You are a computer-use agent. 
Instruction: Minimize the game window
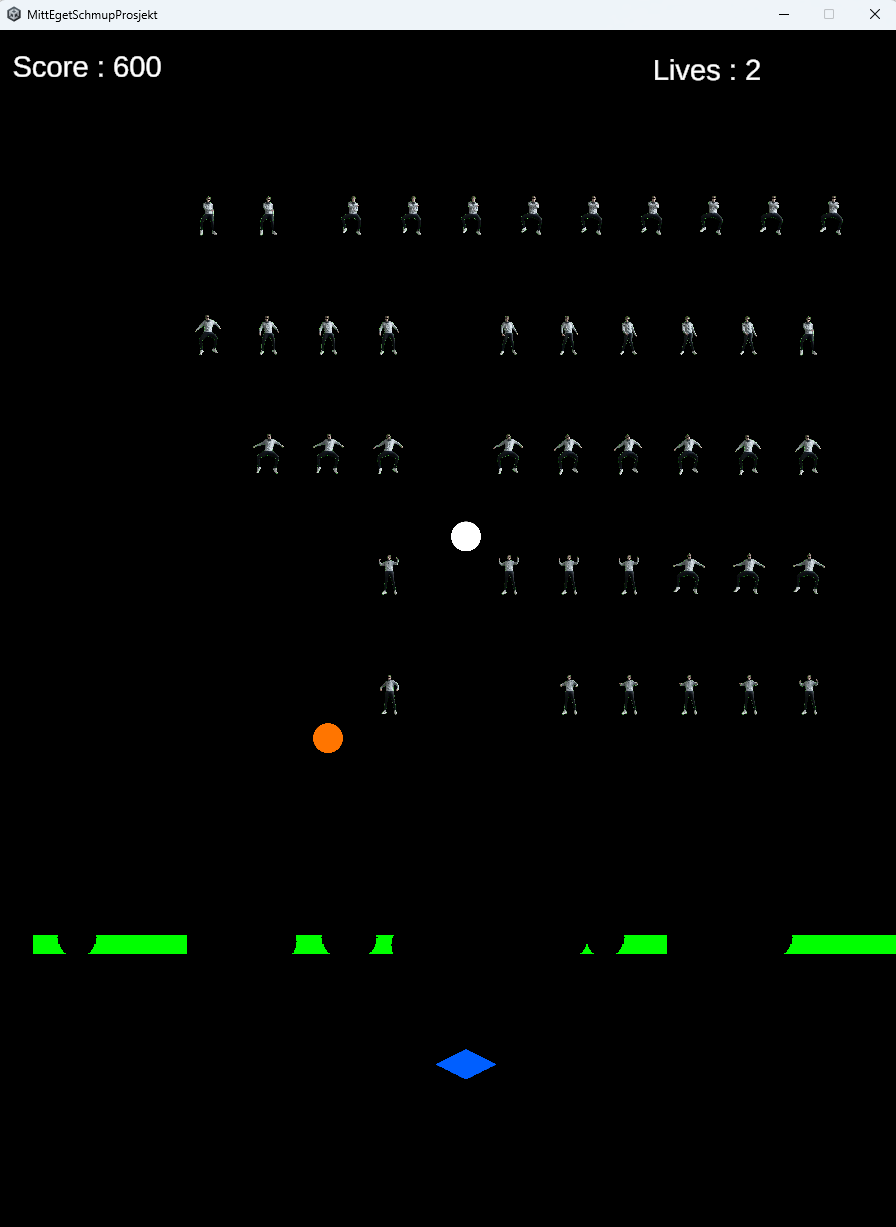click(784, 14)
